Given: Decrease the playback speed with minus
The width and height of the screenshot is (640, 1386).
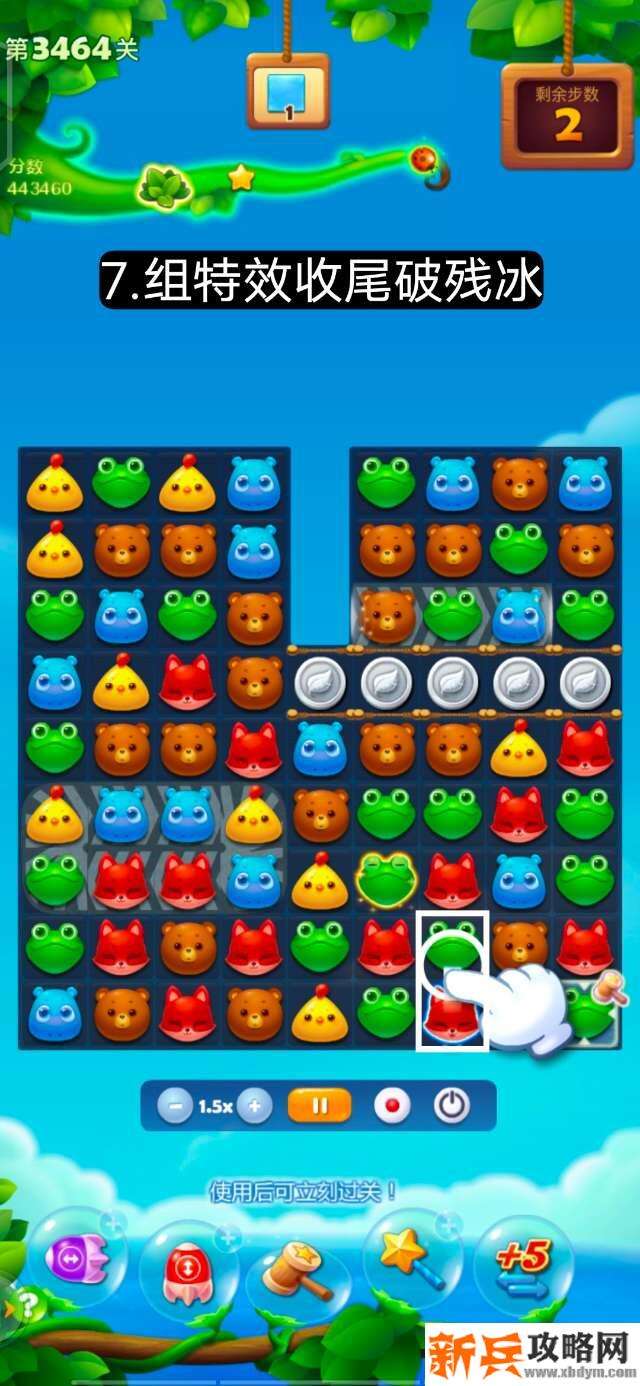Looking at the screenshot, I should pos(176,1106).
